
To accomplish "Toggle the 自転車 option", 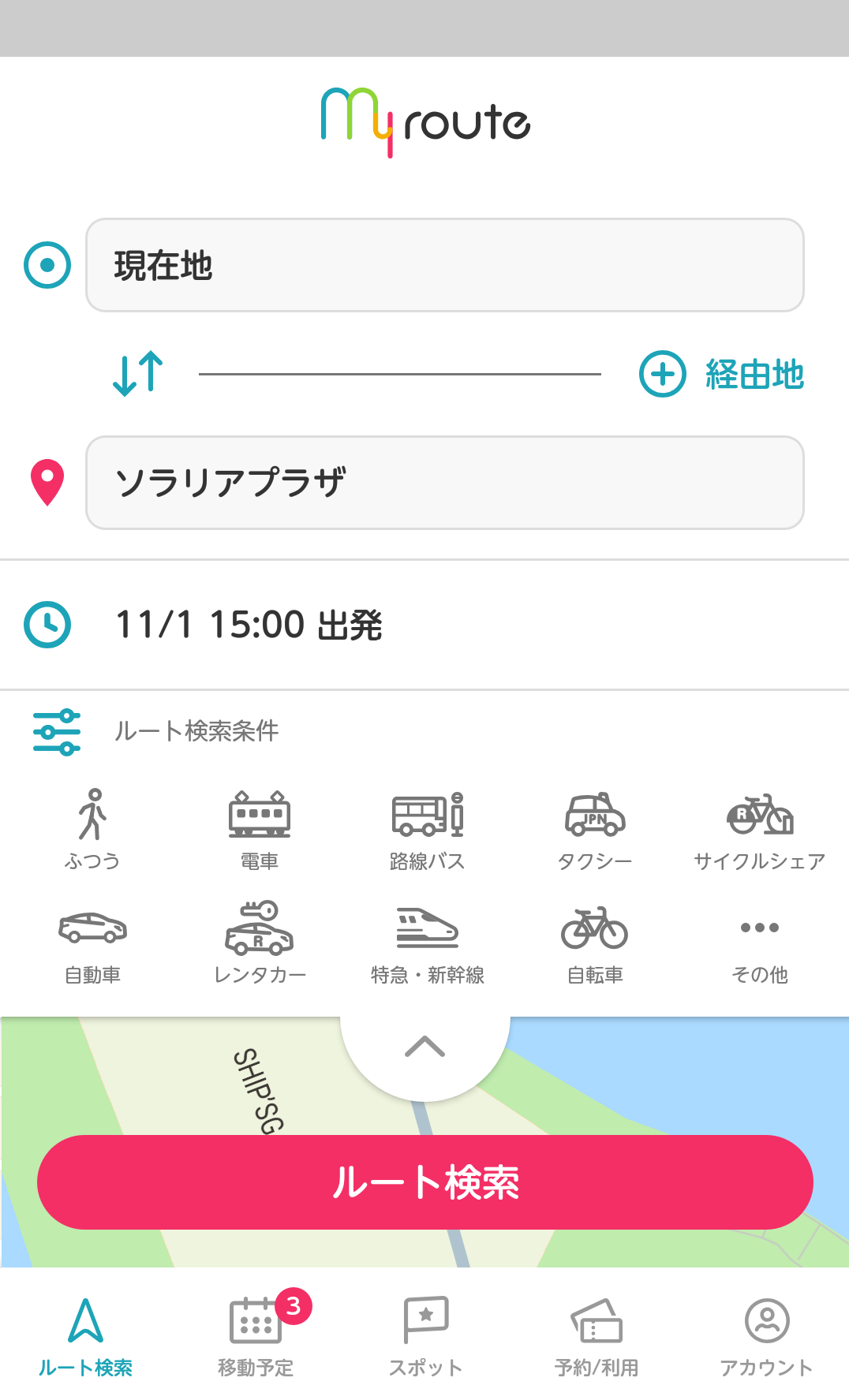I will (x=595, y=943).
